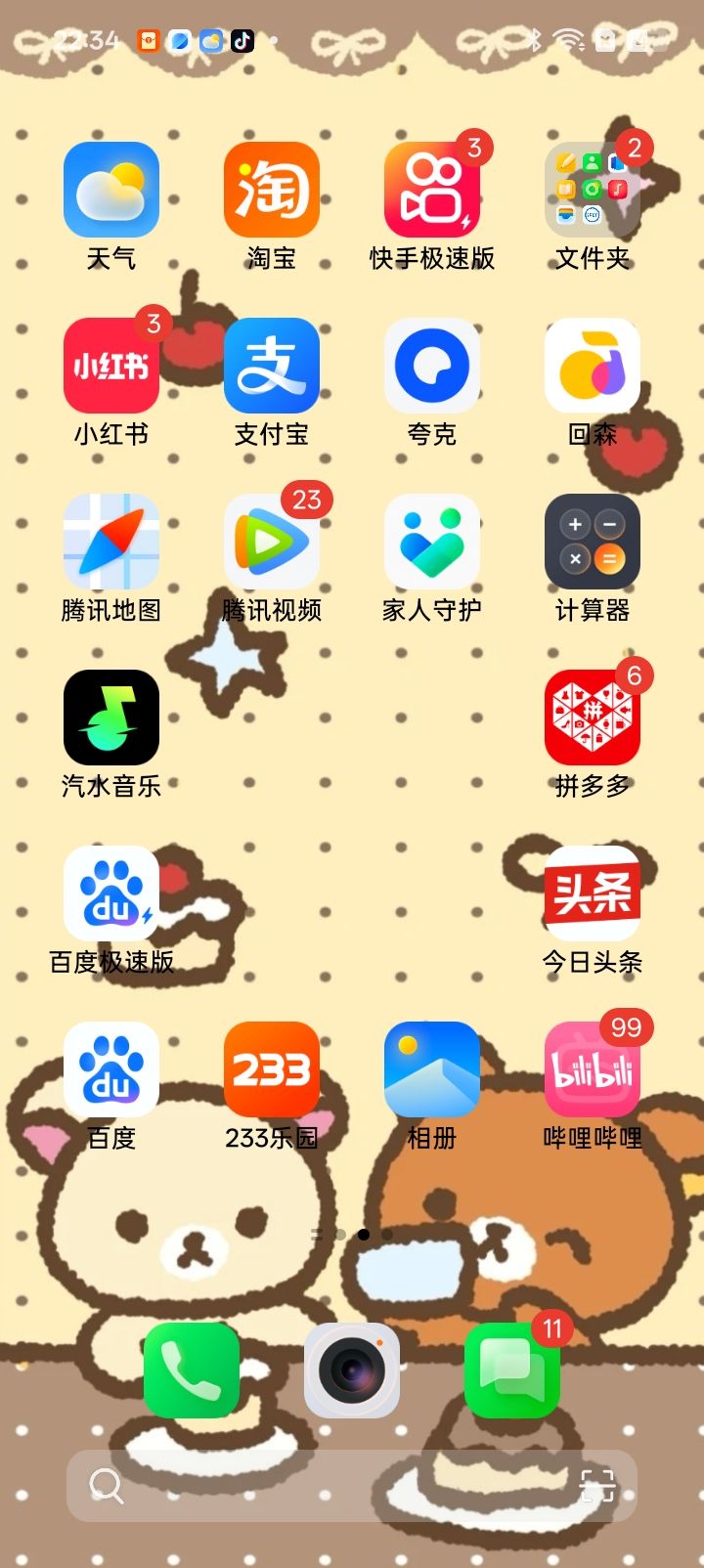Open Pinduoduo (拼多多)
Image resolution: width=704 pixels, height=1568 pixels.
point(592,719)
